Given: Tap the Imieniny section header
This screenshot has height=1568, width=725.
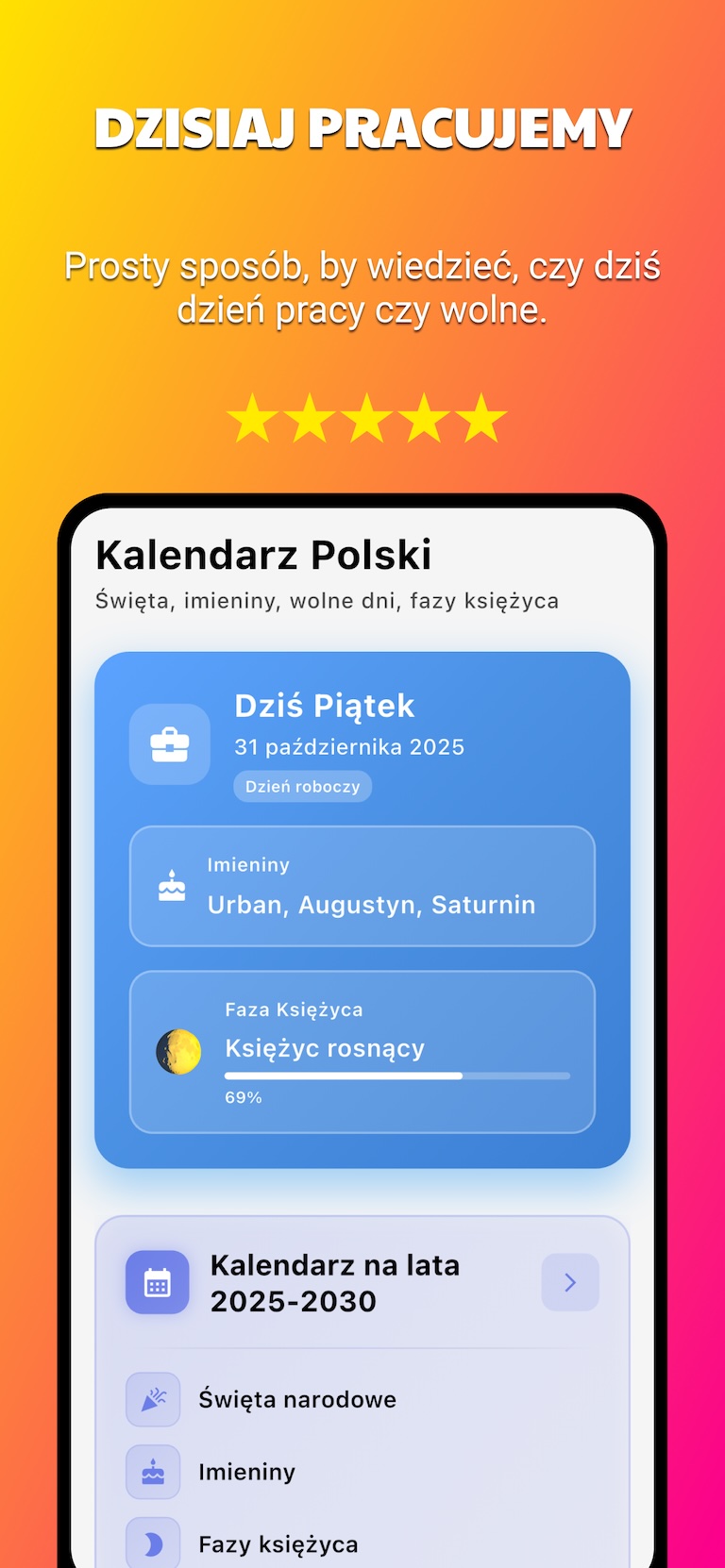Looking at the screenshot, I should [x=249, y=864].
